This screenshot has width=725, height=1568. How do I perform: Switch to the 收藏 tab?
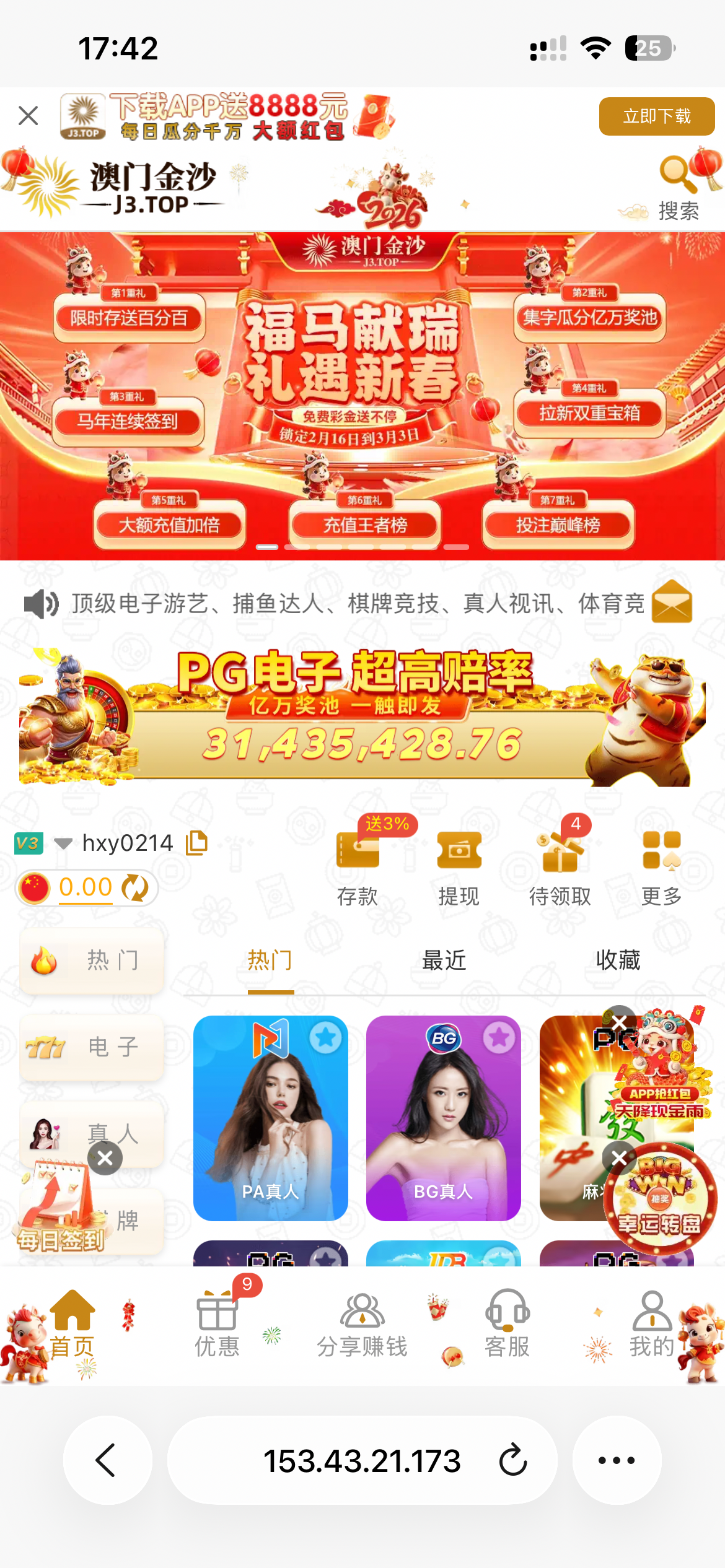point(618,960)
